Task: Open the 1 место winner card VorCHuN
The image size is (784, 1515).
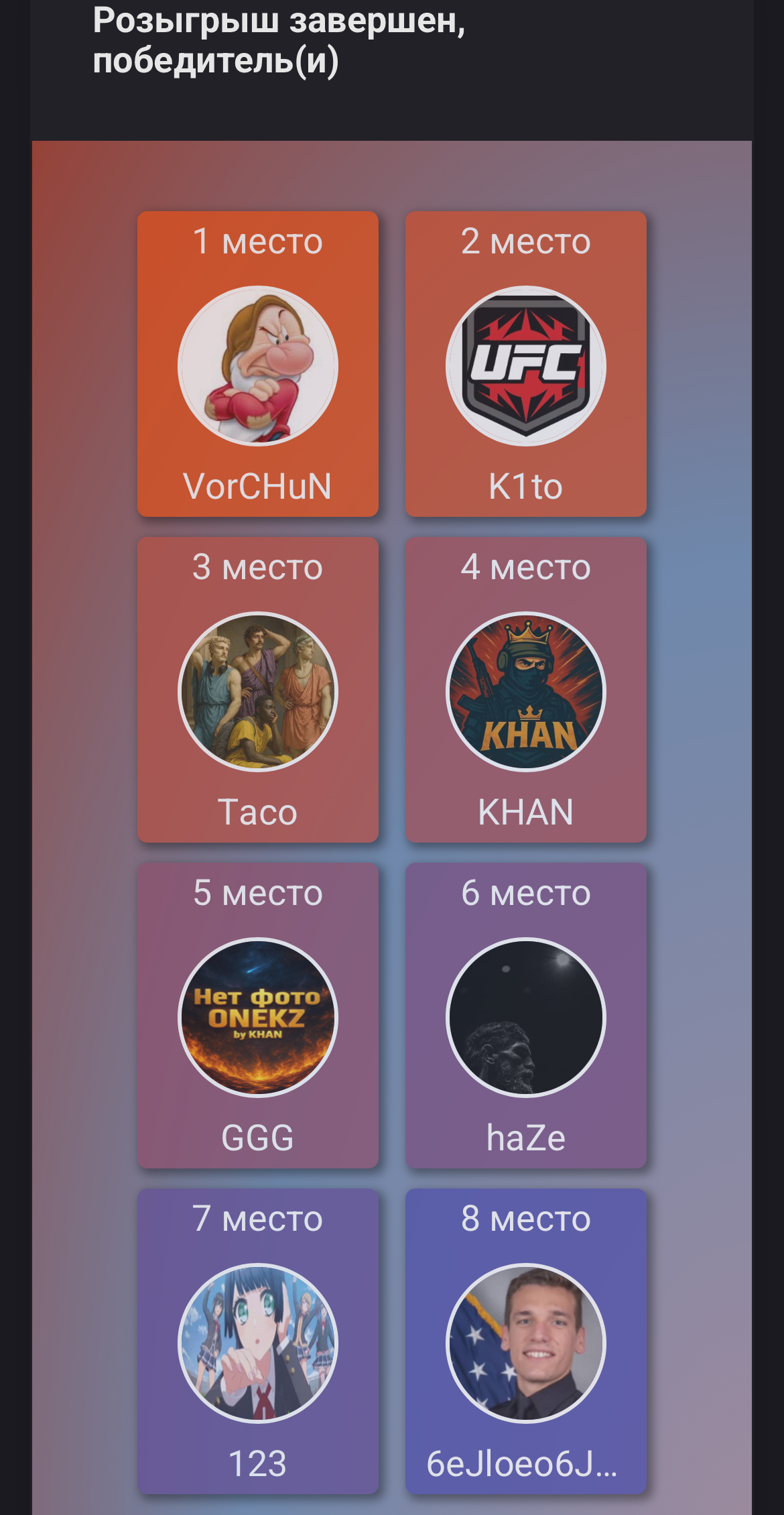Action: click(258, 364)
